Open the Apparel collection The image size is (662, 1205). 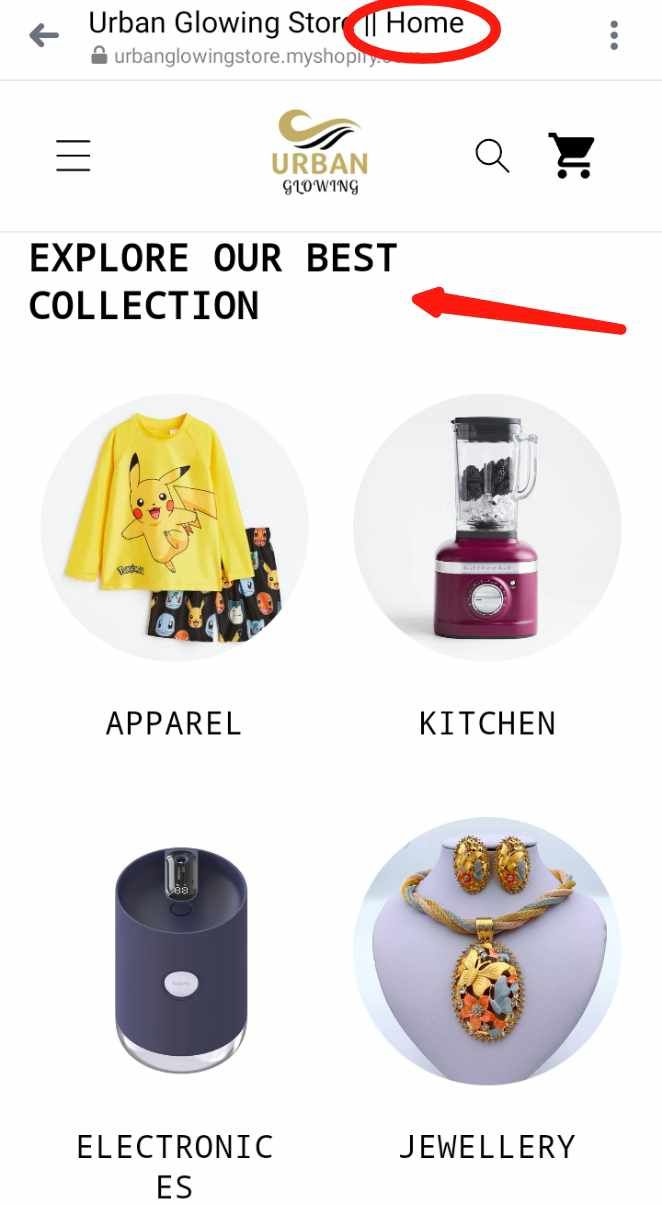(x=174, y=527)
